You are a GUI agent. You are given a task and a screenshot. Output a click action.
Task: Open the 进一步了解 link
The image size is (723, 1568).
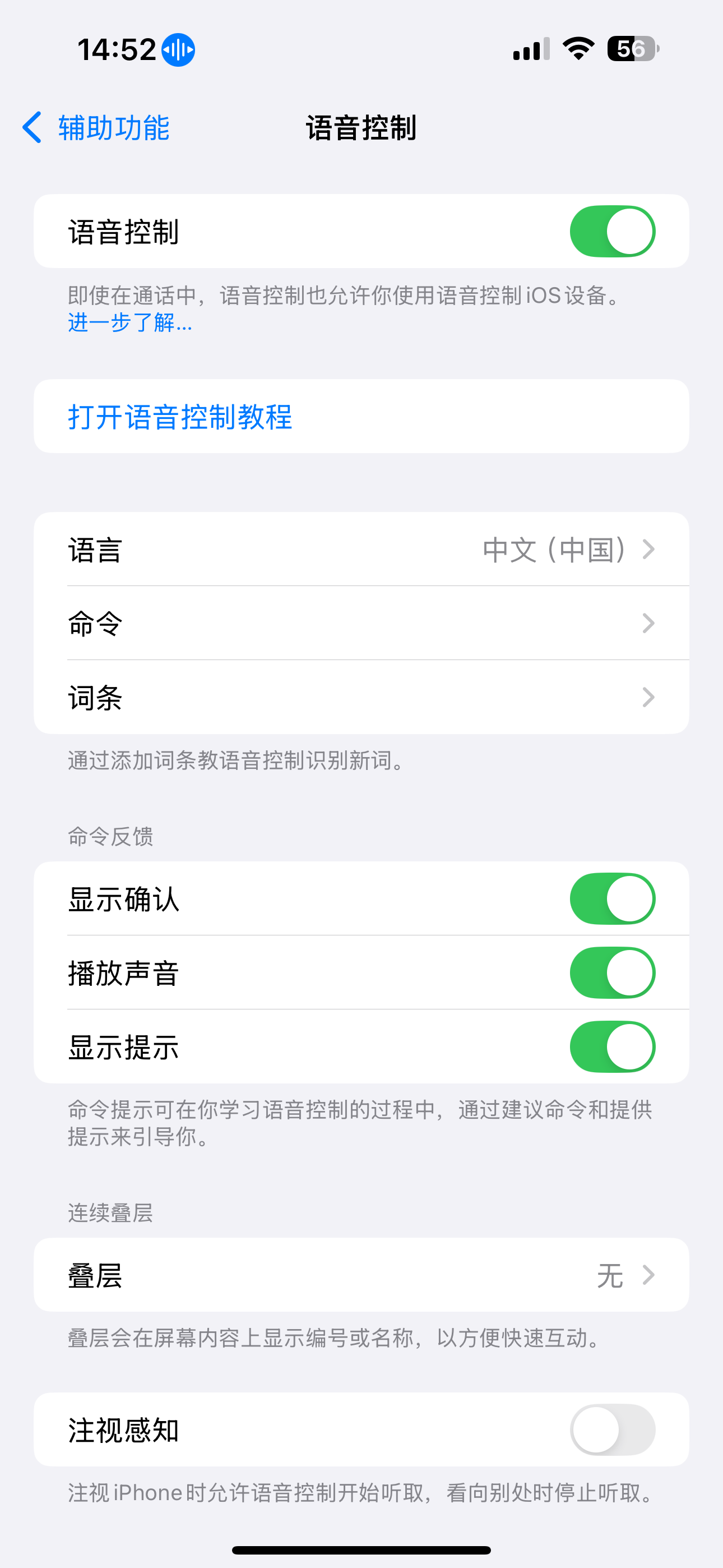(130, 322)
